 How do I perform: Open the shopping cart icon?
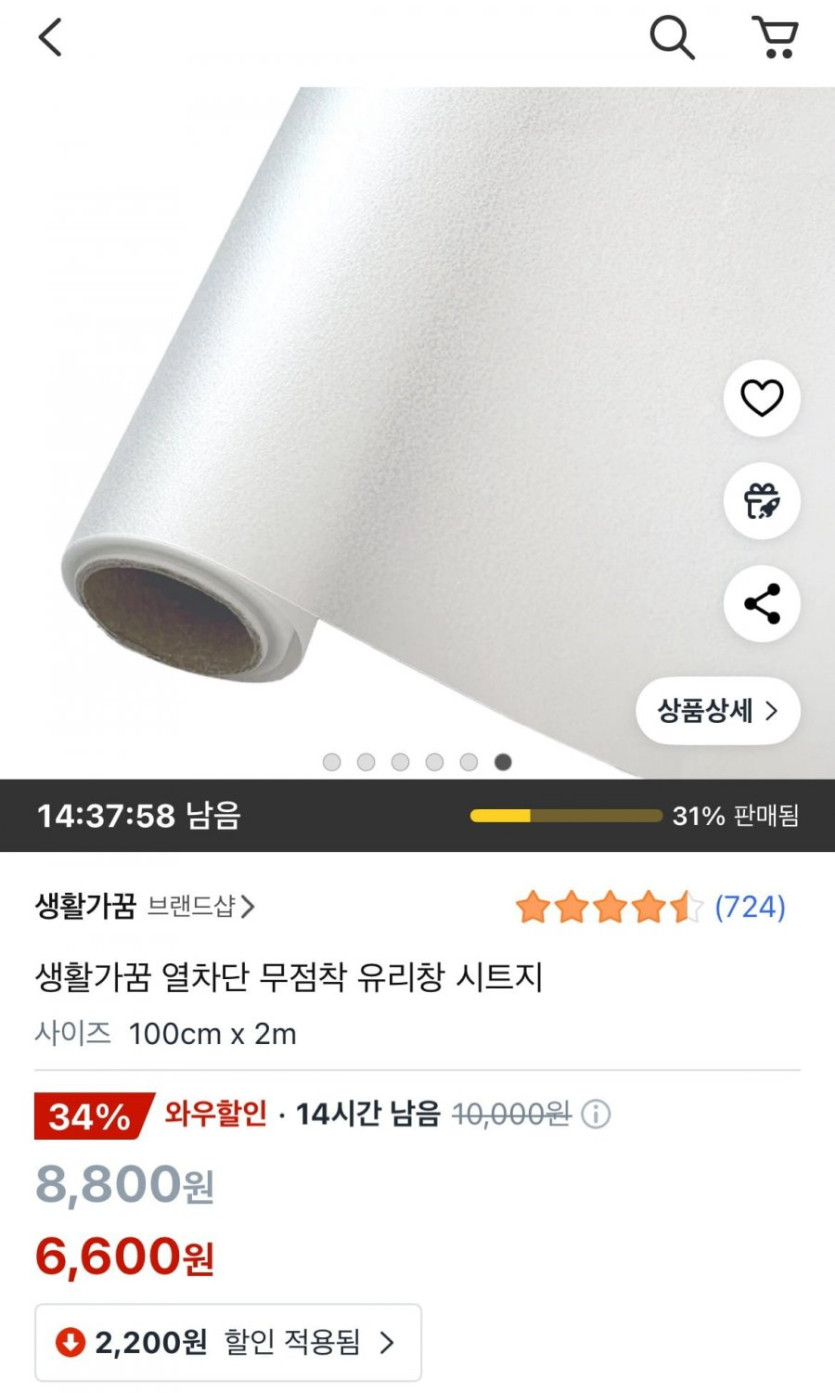pyautogui.click(x=777, y=38)
